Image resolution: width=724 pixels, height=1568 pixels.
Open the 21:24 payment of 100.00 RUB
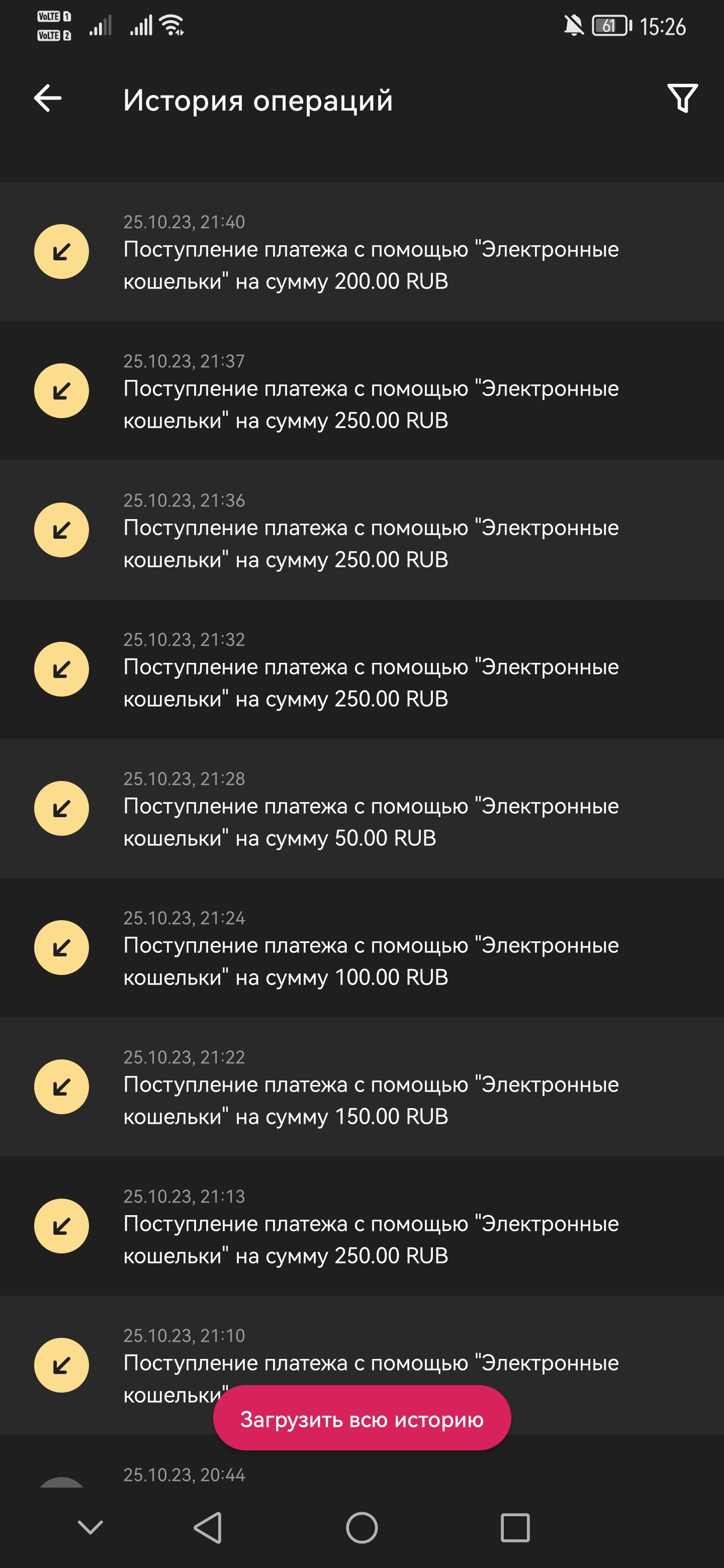pos(361,948)
